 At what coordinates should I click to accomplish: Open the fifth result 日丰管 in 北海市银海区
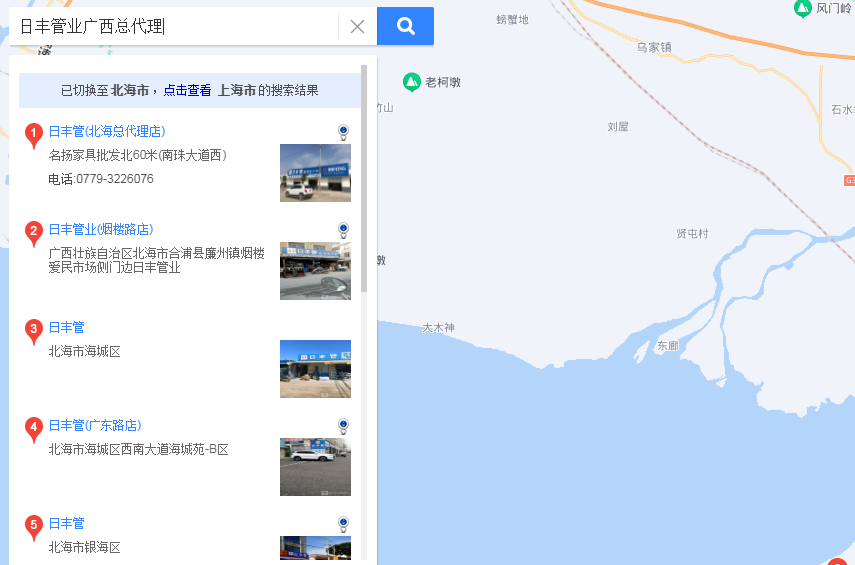click(x=67, y=523)
